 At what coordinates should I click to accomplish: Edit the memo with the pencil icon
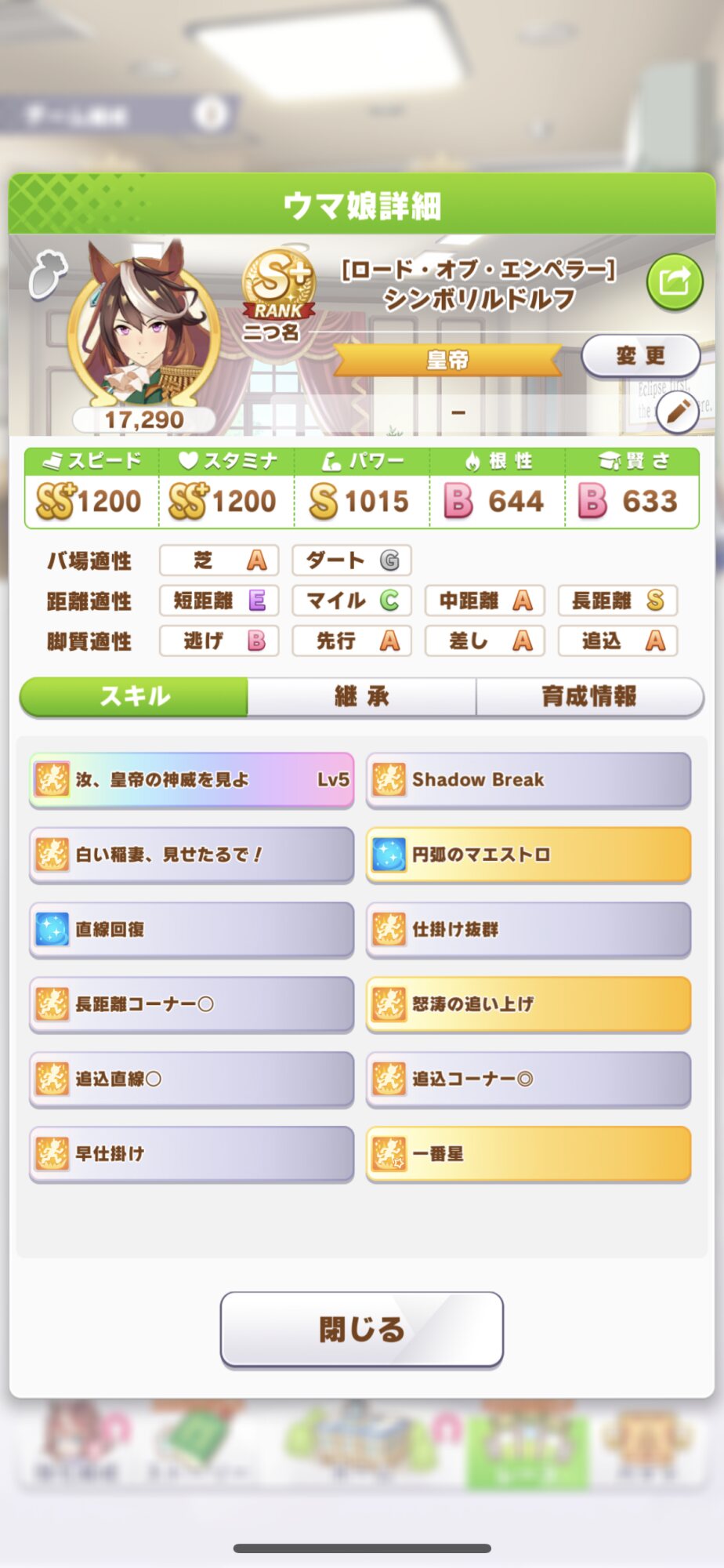pyautogui.click(x=676, y=411)
